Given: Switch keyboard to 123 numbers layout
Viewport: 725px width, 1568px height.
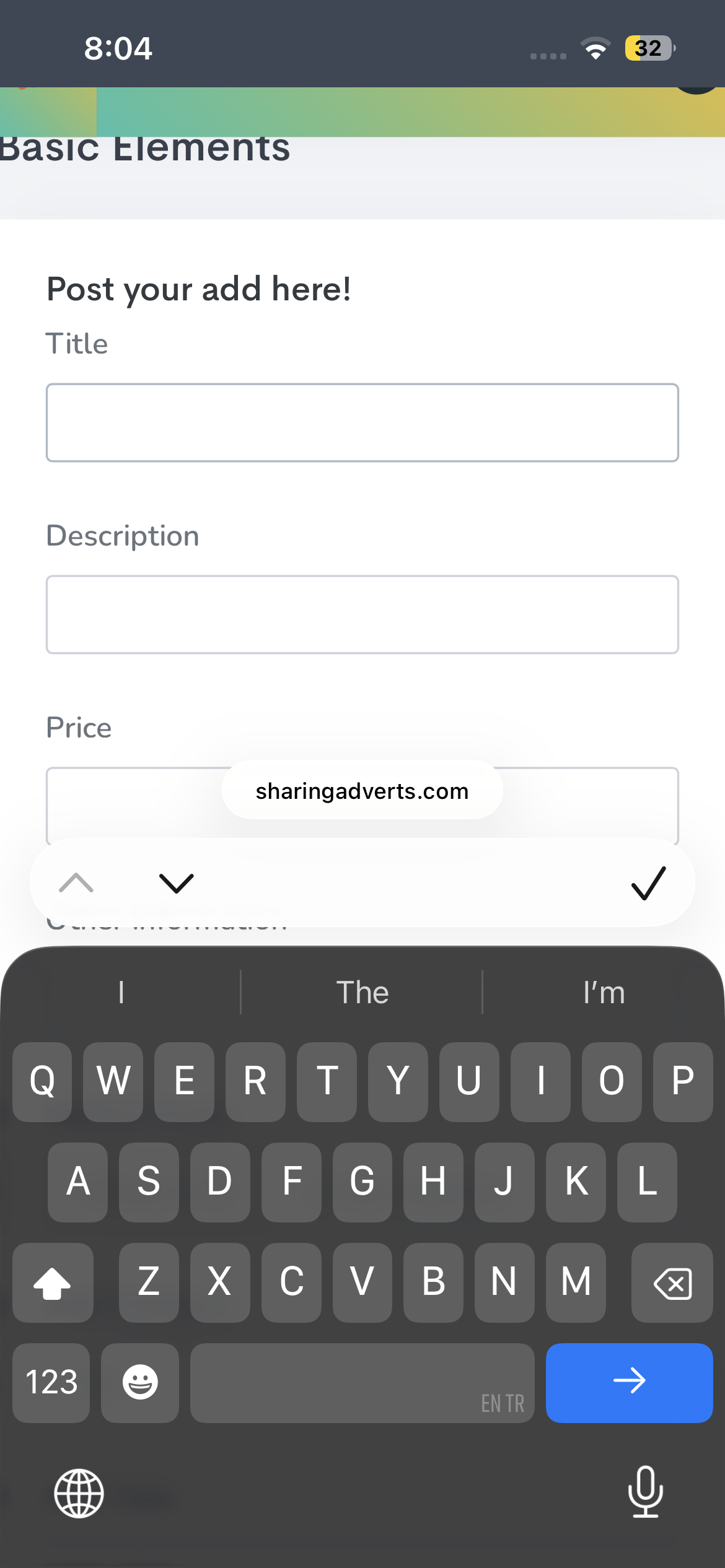Looking at the screenshot, I should [x=51, y=1383].
